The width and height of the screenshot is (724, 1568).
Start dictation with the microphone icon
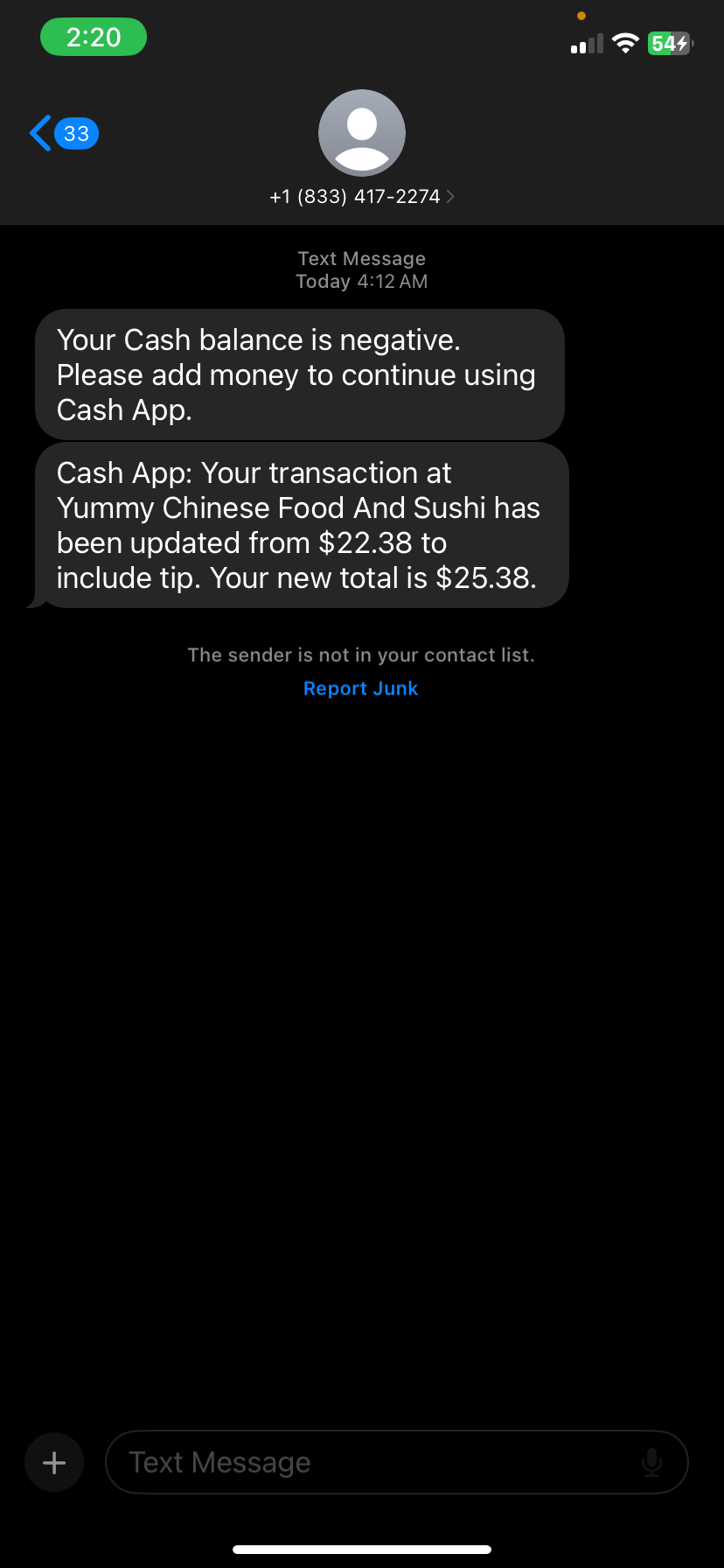pos(651,1462)
